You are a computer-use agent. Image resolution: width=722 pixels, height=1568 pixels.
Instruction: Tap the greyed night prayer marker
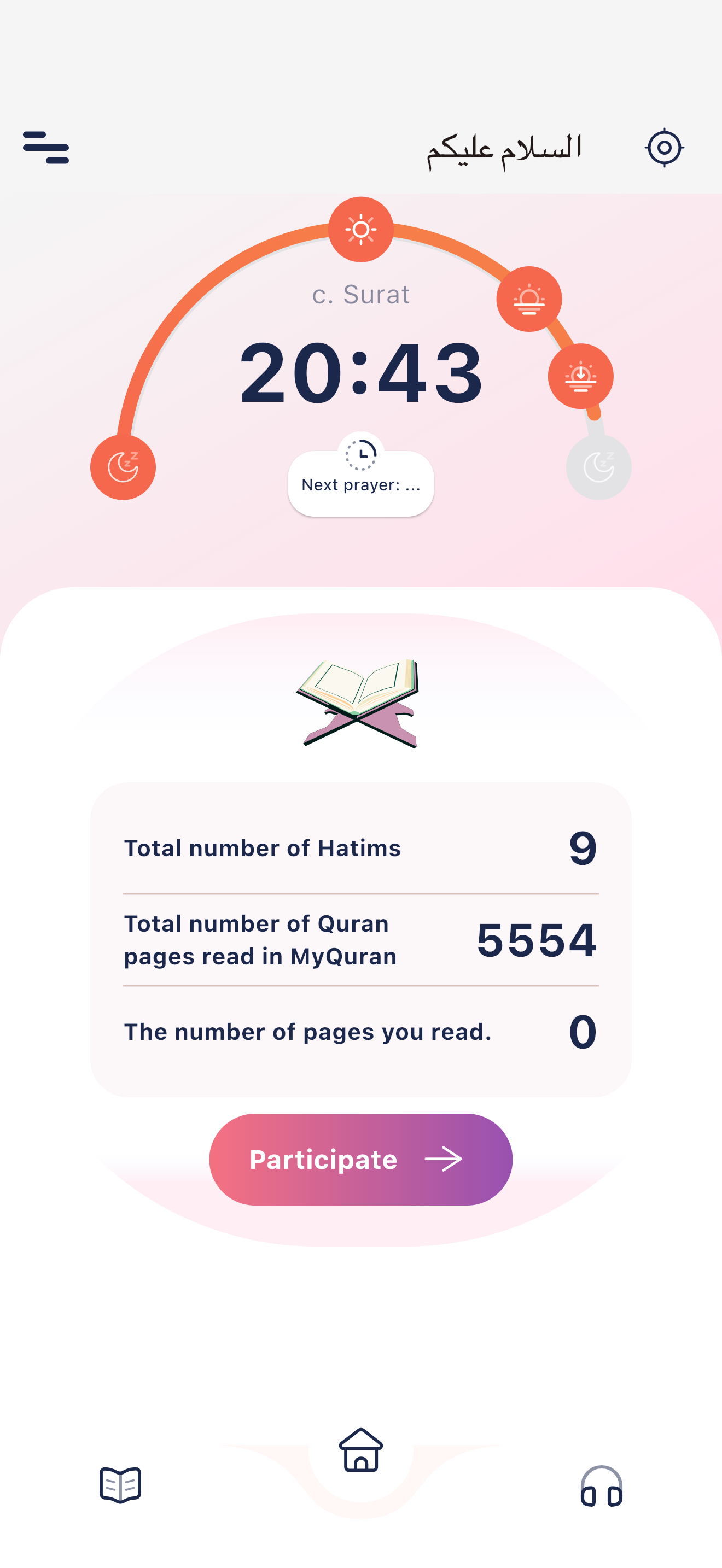(x=598, y=467)
